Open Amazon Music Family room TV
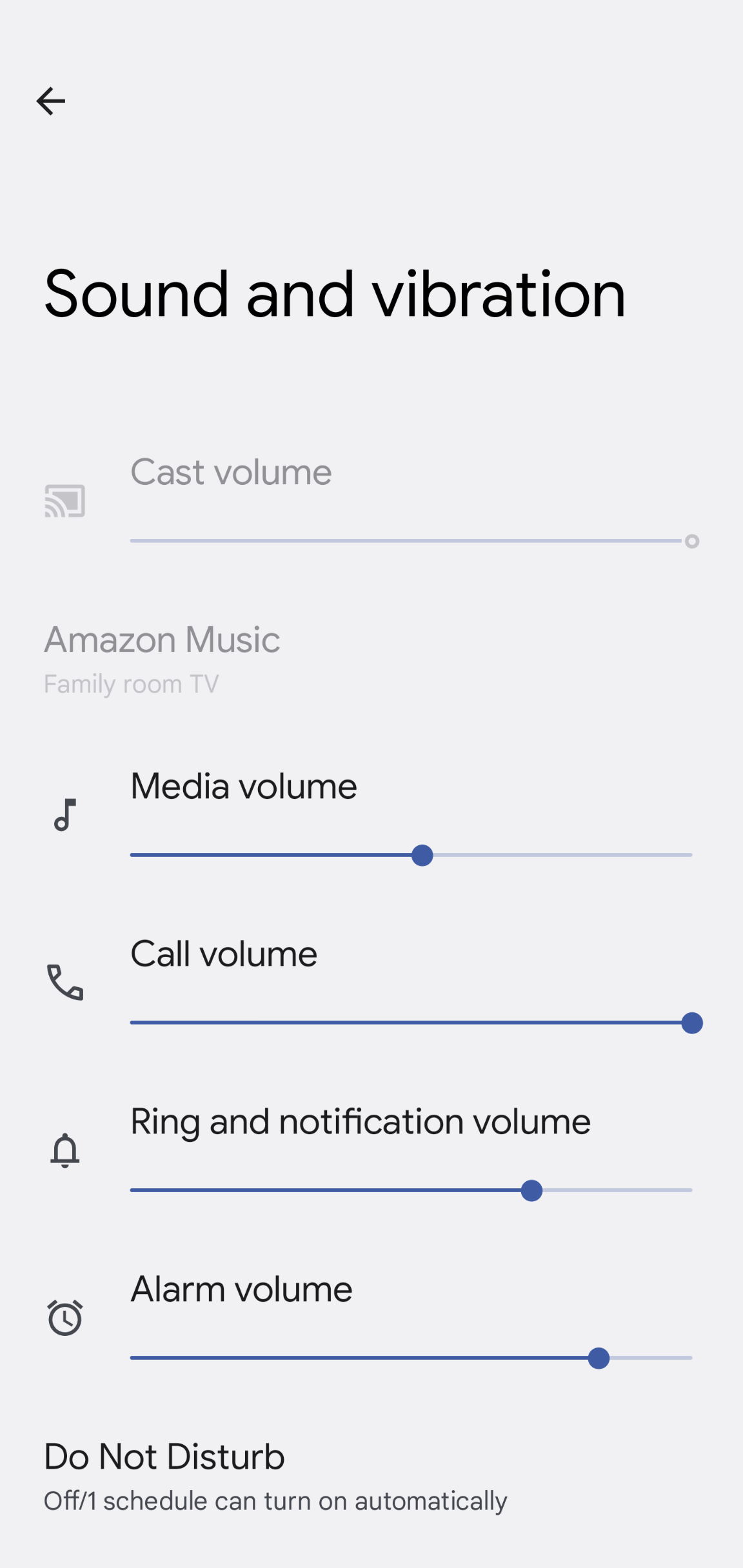Screen dimensions: 743x1568 (161, 659)
